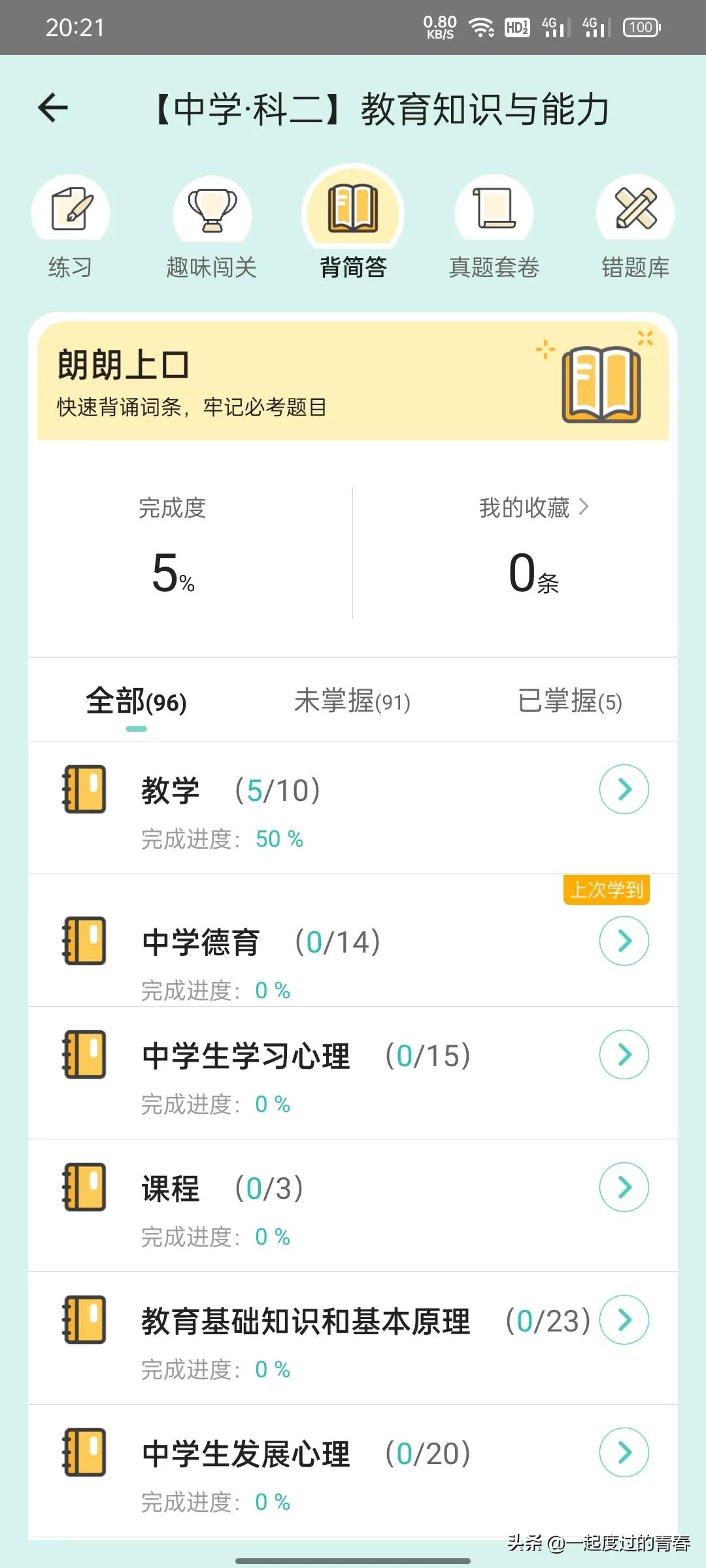Open the 教学 (5/10) chapter

[624, 789]
